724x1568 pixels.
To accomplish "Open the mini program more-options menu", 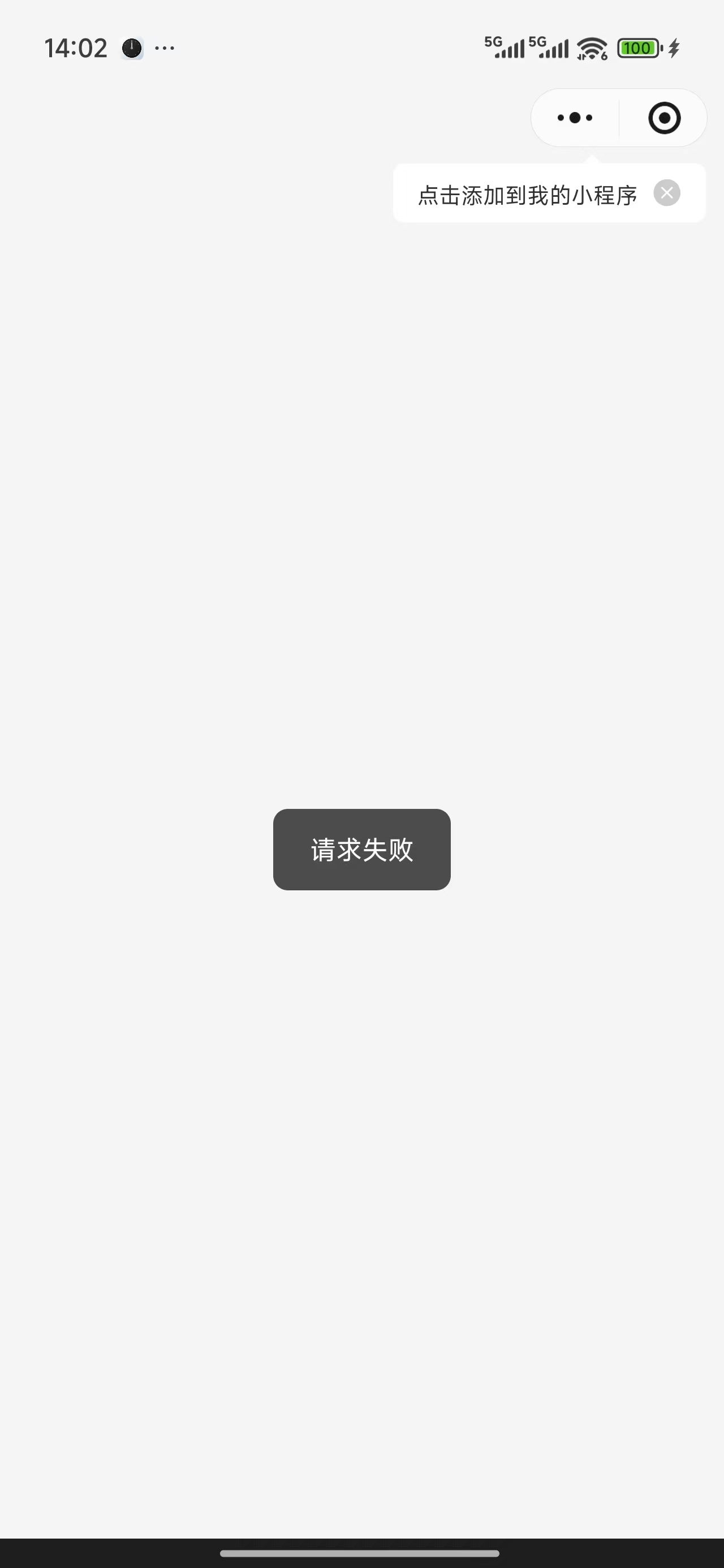I will (575, 118).
